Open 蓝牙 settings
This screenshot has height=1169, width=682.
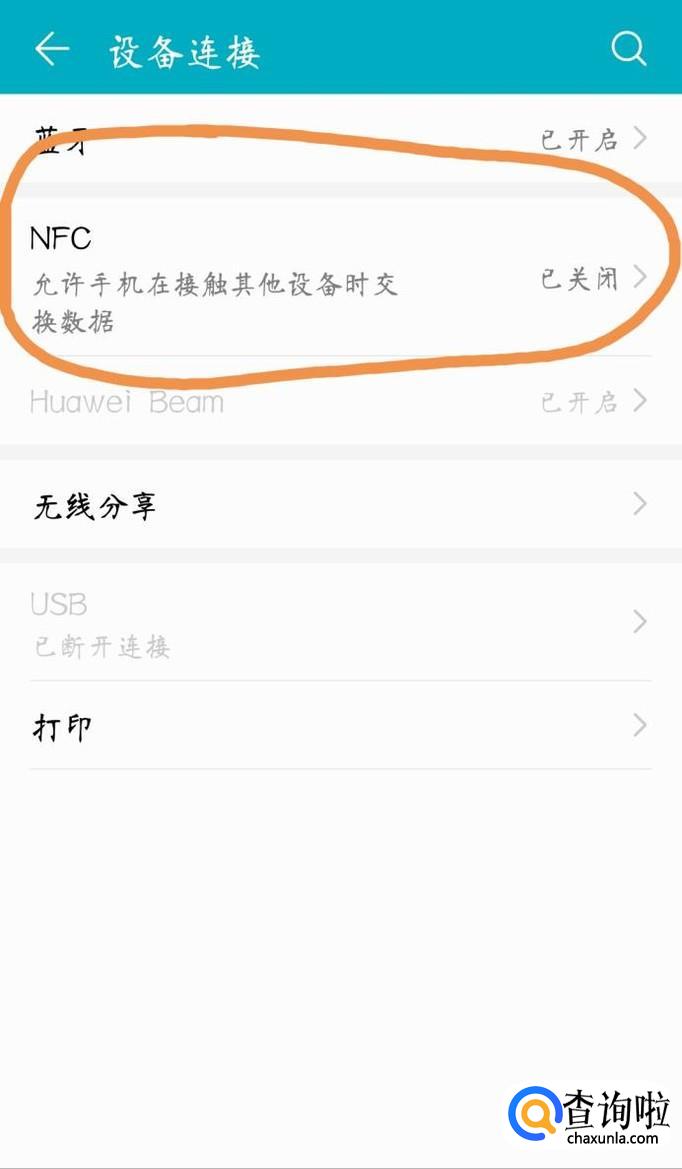340,140
